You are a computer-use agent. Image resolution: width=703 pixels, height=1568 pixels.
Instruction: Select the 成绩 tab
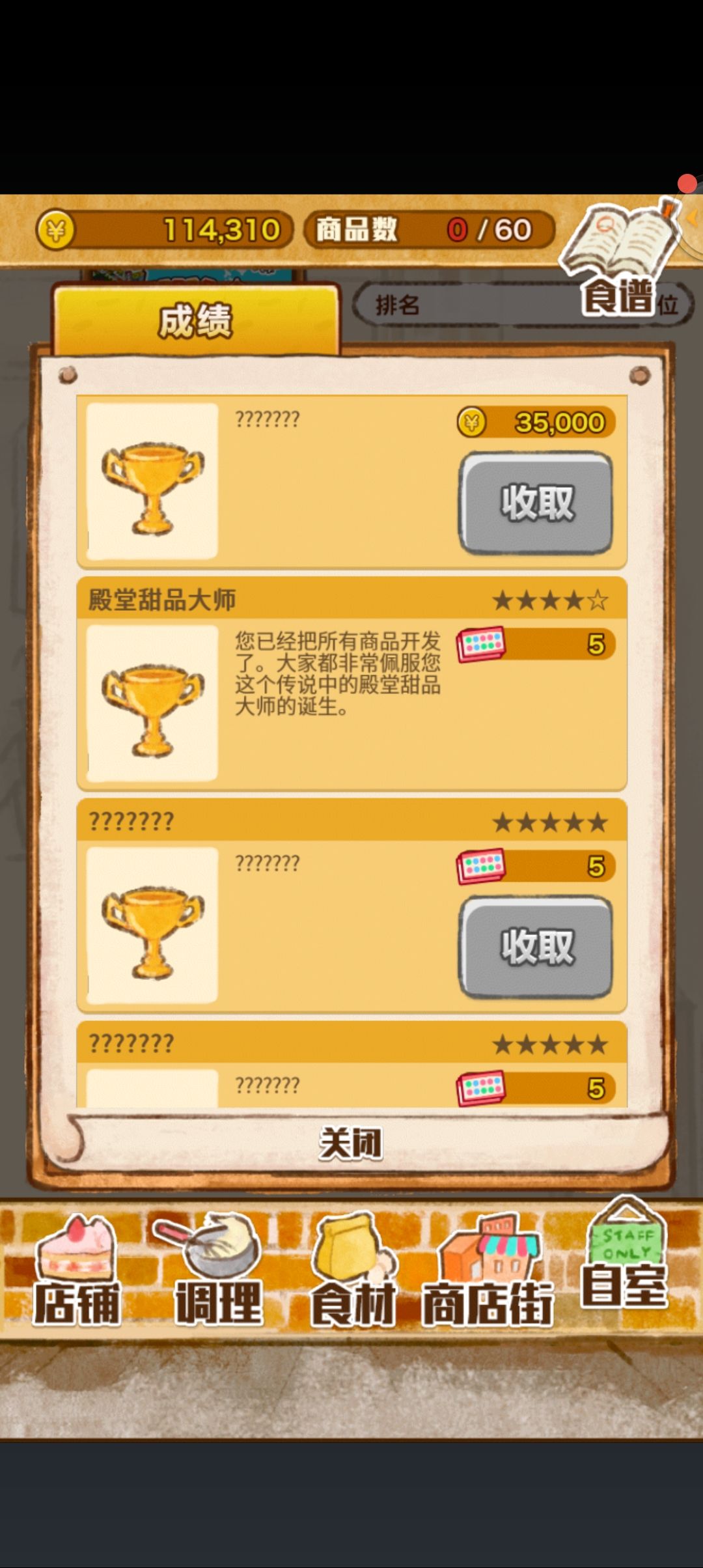[x=195, y=319]
